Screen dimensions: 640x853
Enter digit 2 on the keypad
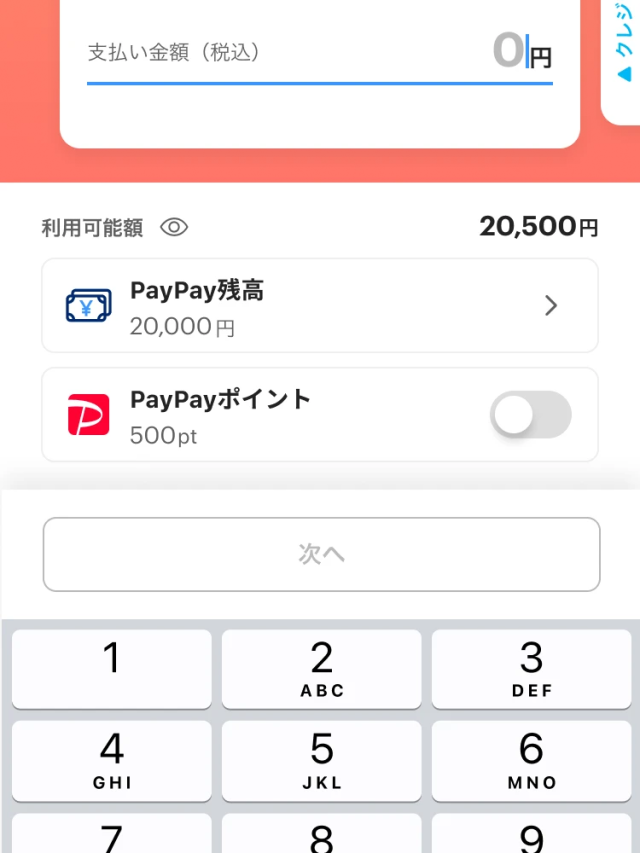[x=322, y=668]
